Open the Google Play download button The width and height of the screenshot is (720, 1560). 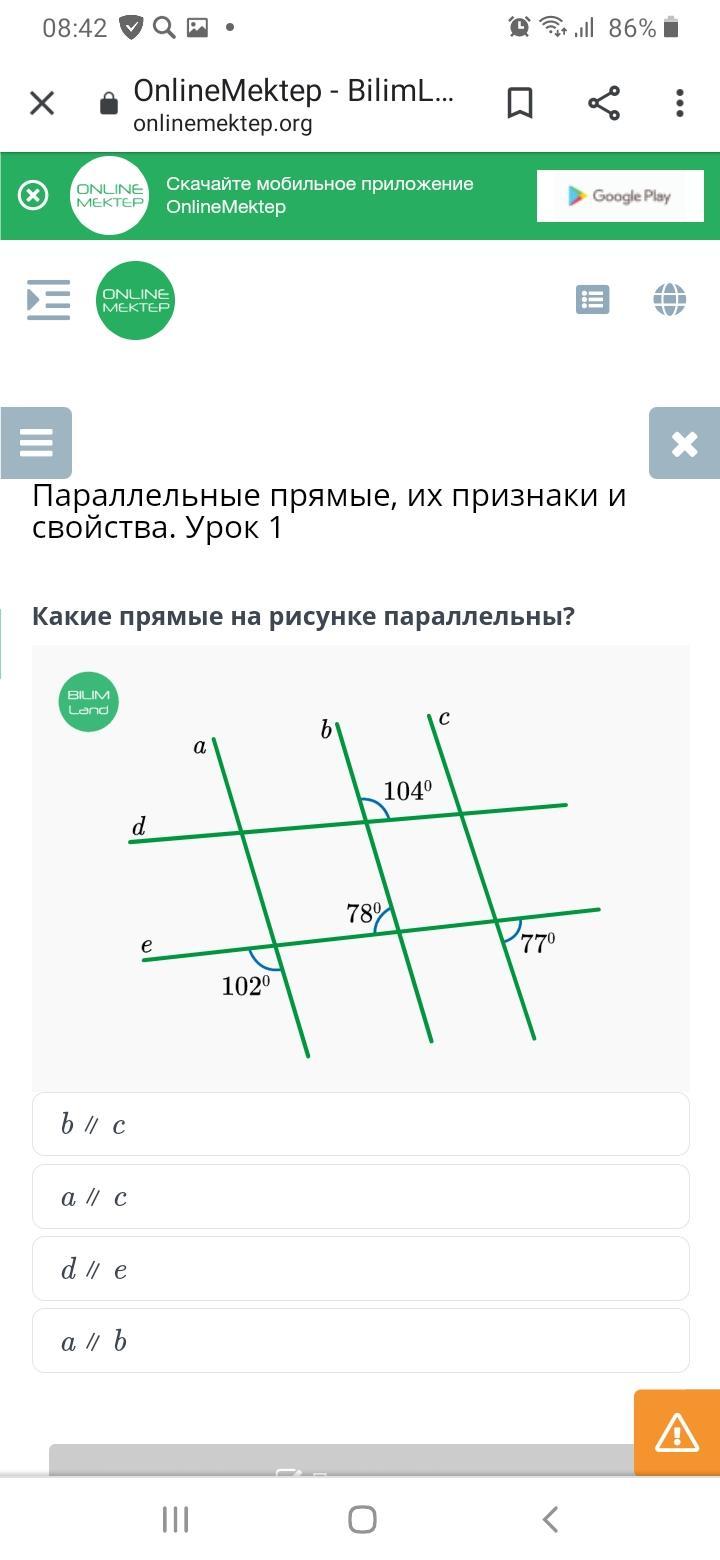pyautogui.click(x=620, y=196)
